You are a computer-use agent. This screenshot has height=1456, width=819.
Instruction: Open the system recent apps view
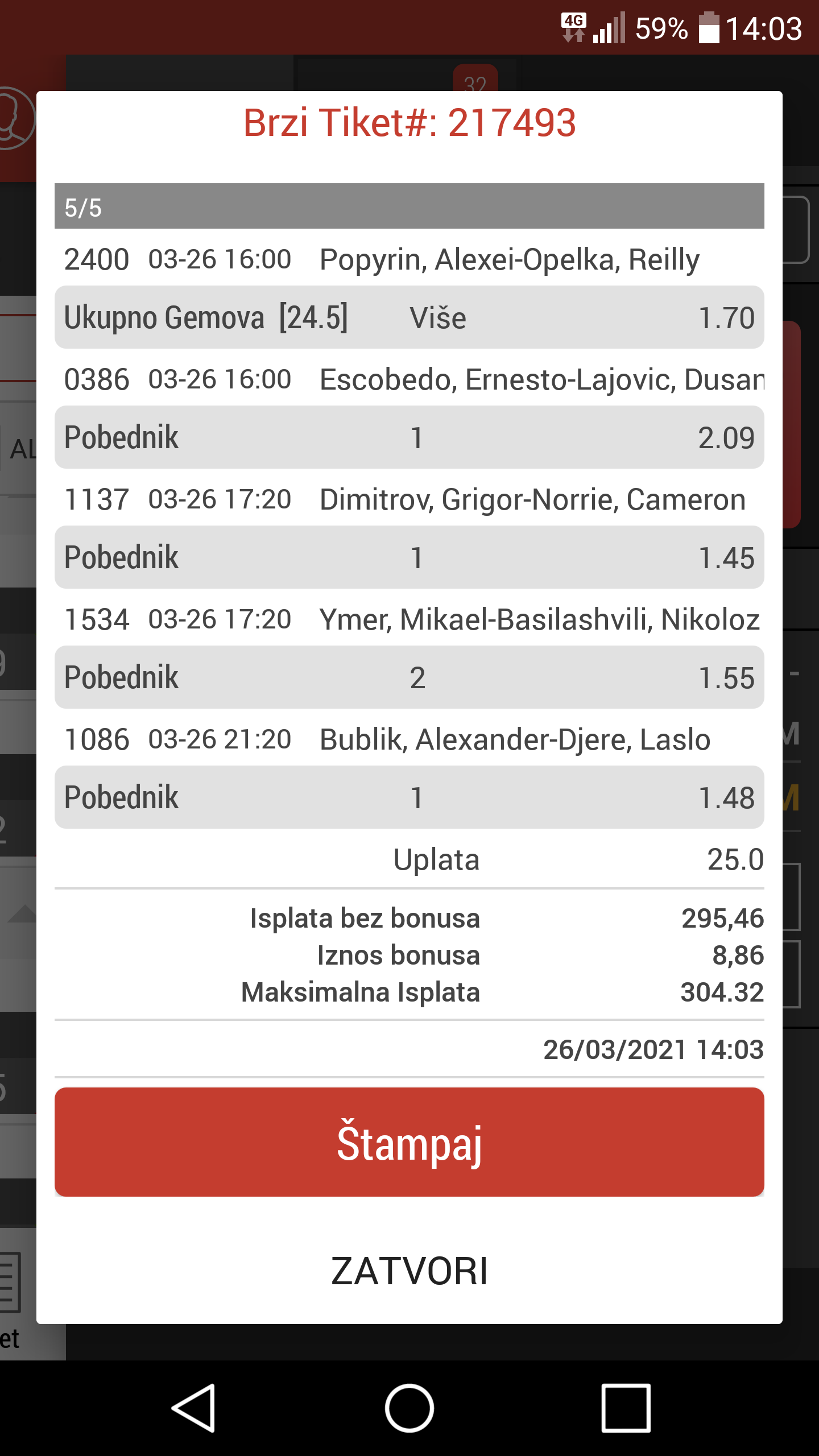pyautogui.click(x=626, y=1408)
